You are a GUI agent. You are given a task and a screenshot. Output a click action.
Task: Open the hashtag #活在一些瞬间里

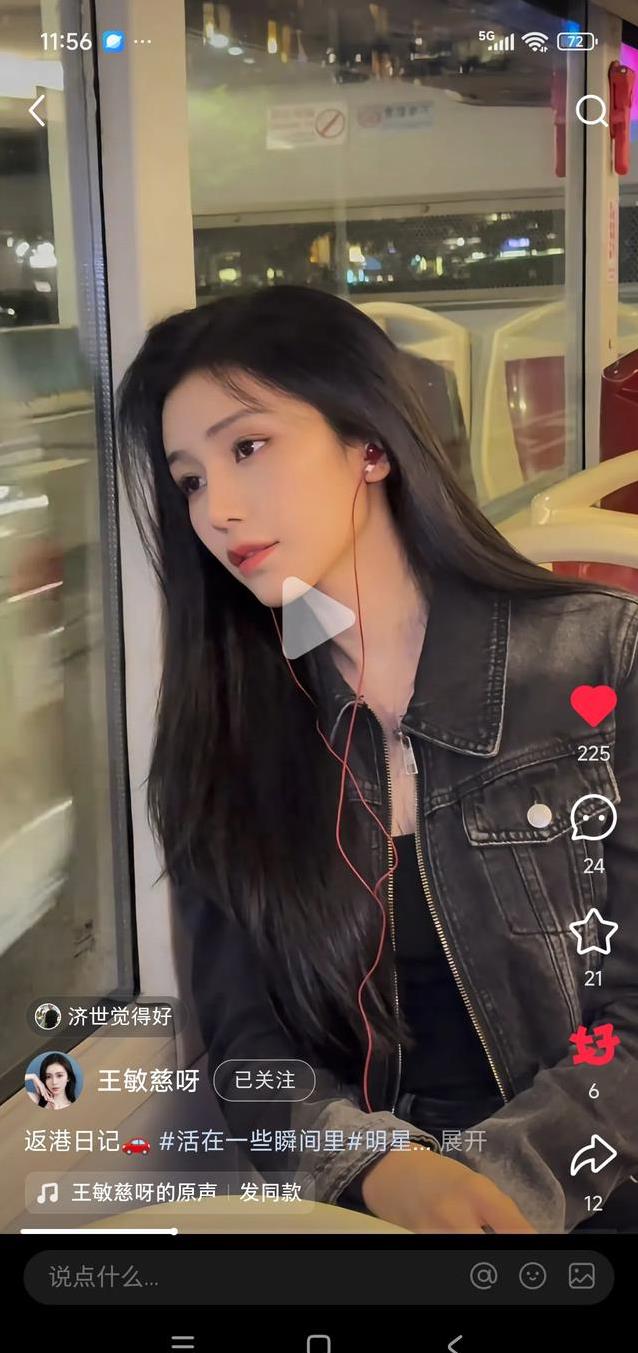[252, 1141]
